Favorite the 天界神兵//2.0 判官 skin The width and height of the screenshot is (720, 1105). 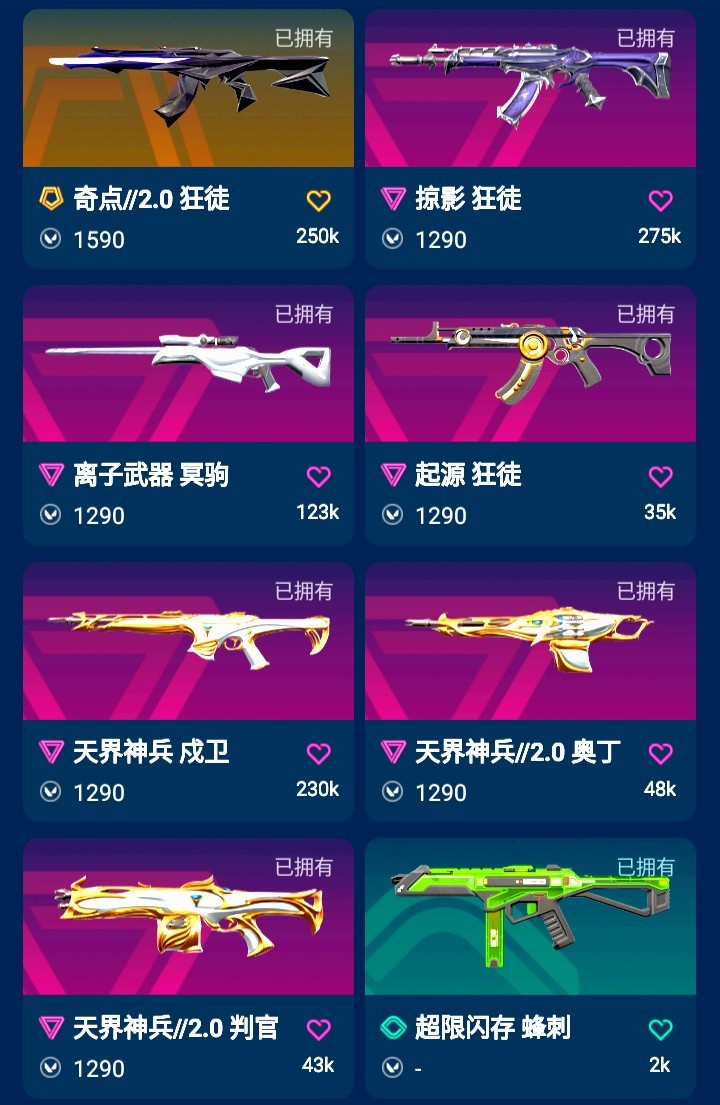(318, 1030)
